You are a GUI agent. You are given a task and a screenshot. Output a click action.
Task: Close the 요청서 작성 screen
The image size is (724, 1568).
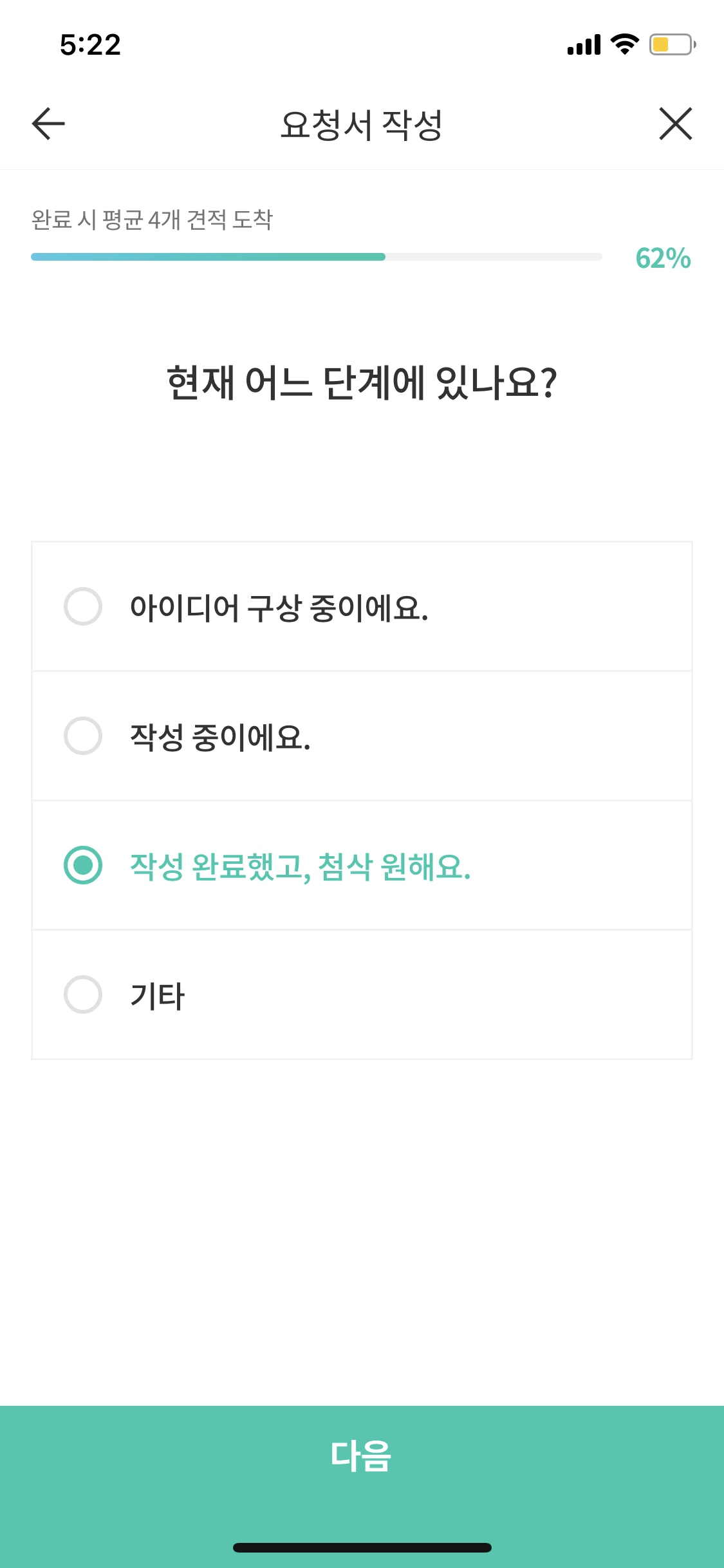(x=675, y=124)
